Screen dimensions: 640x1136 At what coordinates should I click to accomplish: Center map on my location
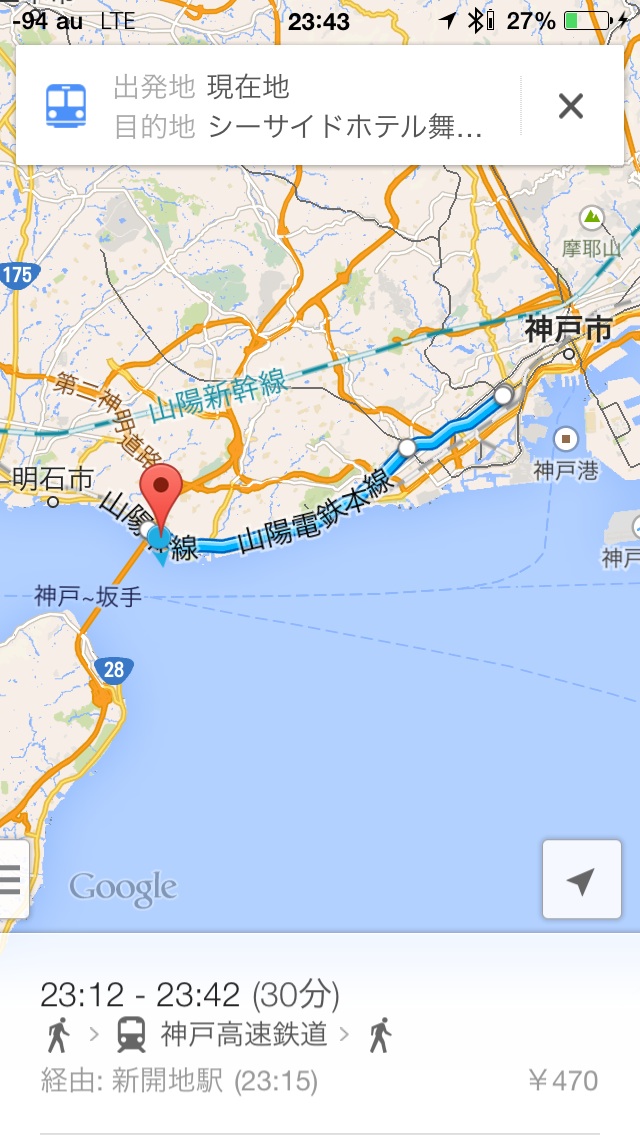tap(581, 880)
